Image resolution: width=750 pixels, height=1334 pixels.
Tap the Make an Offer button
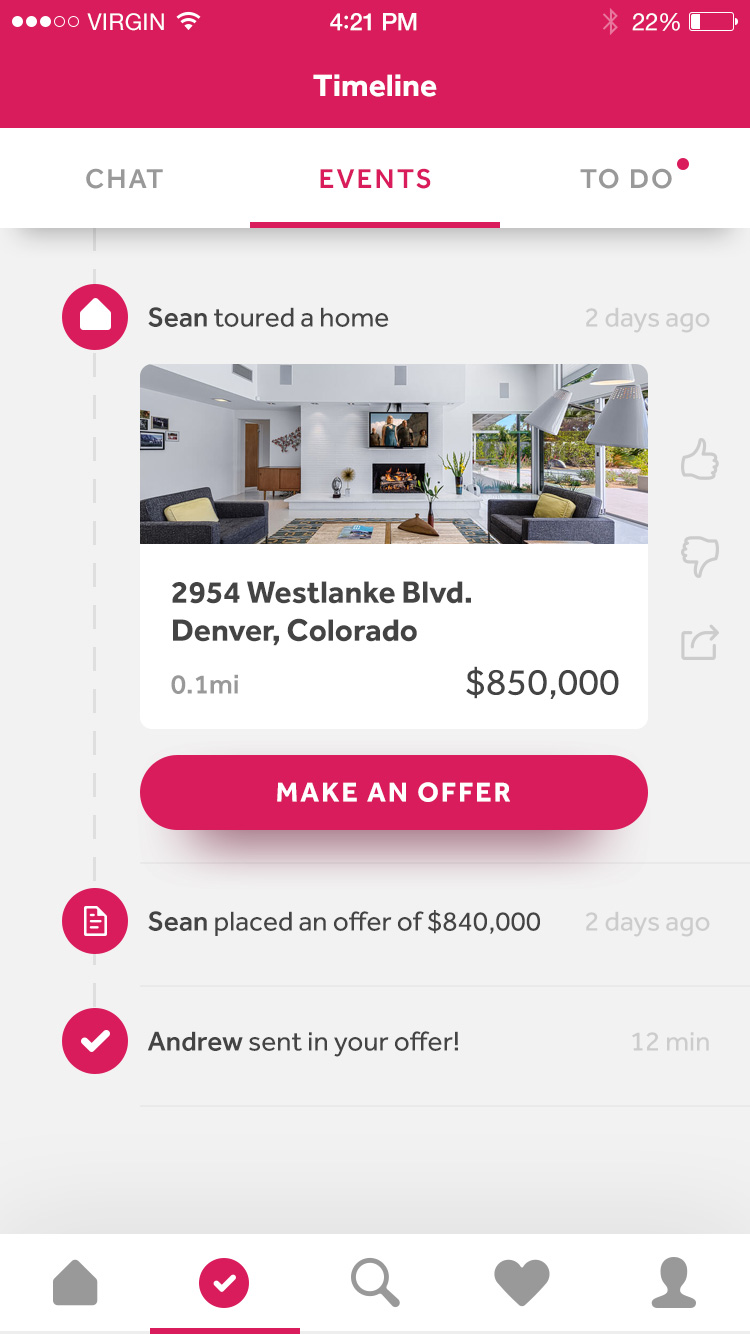pos(393,792)
